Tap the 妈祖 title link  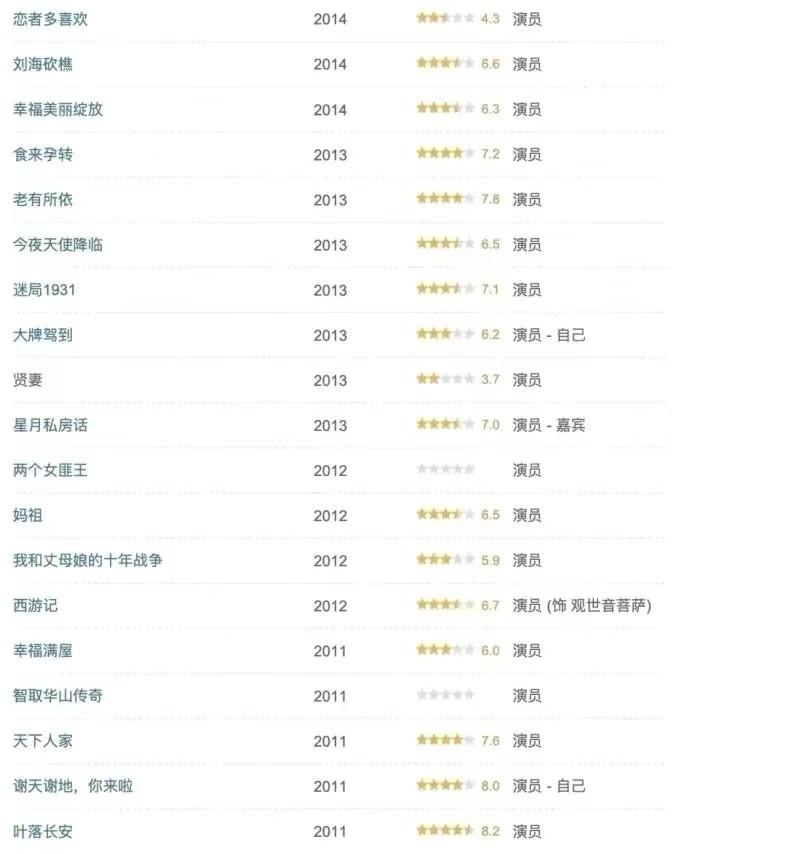27,515
